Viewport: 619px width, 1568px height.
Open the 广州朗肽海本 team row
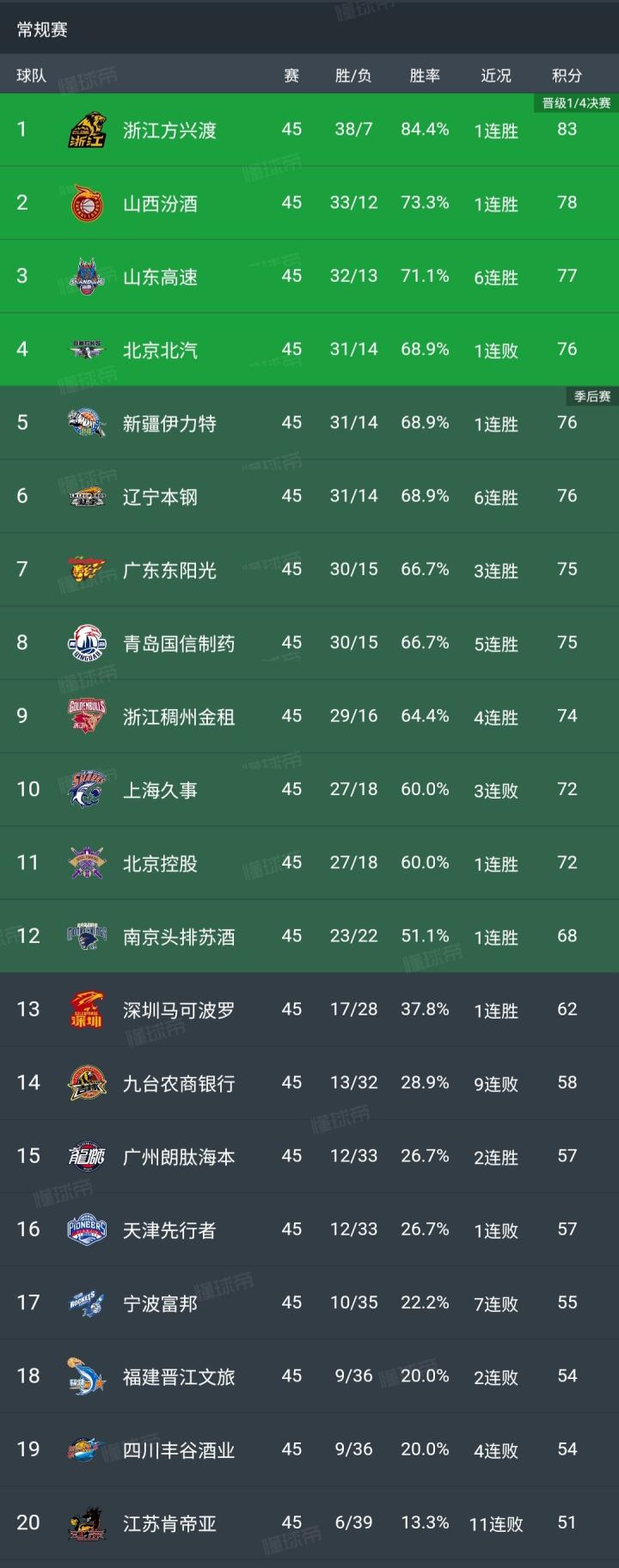309,1156
